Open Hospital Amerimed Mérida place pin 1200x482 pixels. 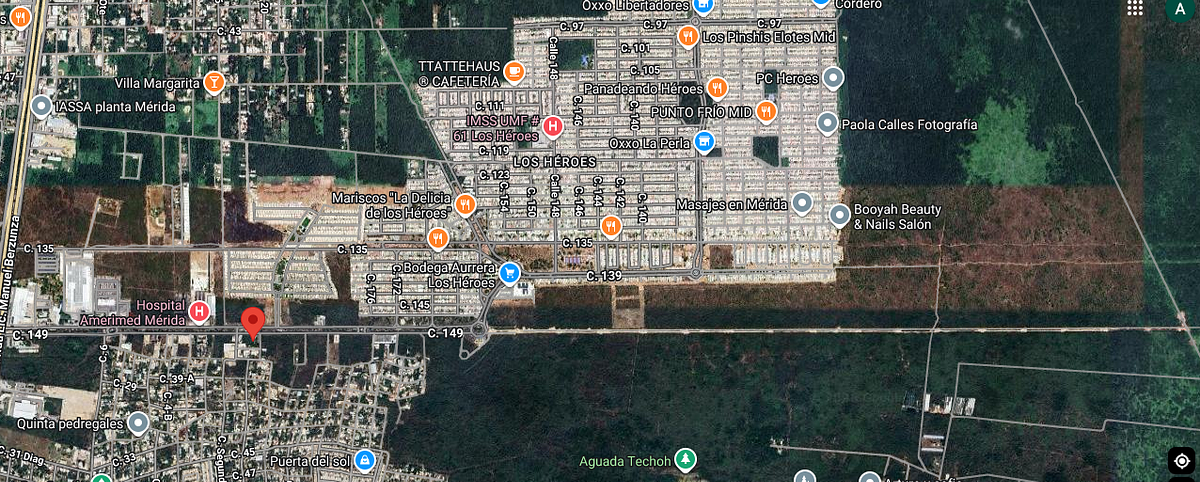click(x=199, y=311)
